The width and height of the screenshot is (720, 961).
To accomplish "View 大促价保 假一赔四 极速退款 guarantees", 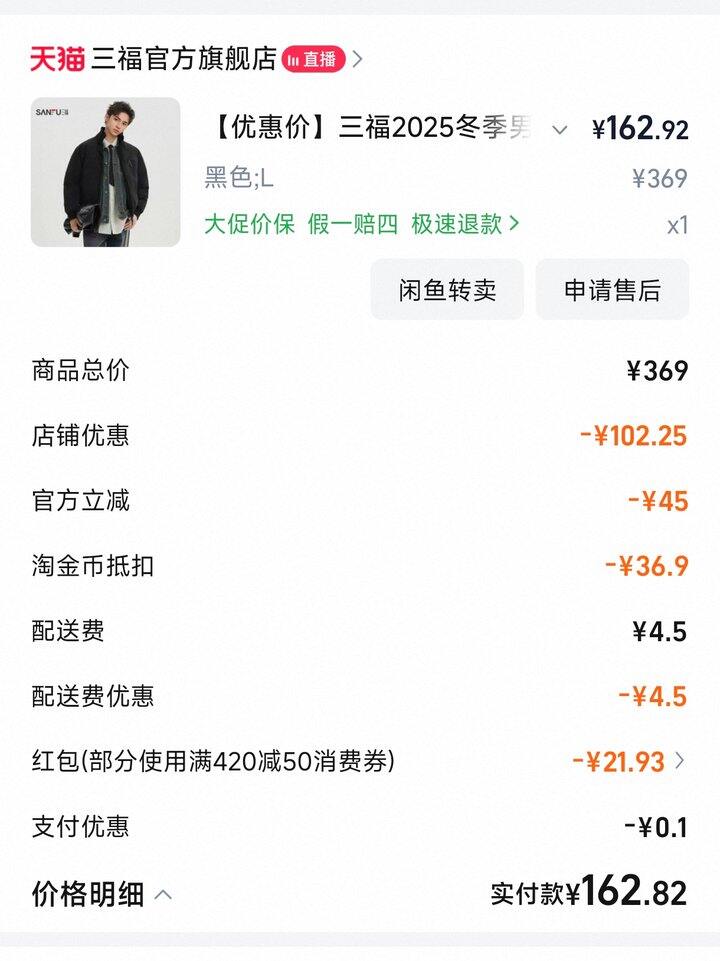I will tap(361, 224).
